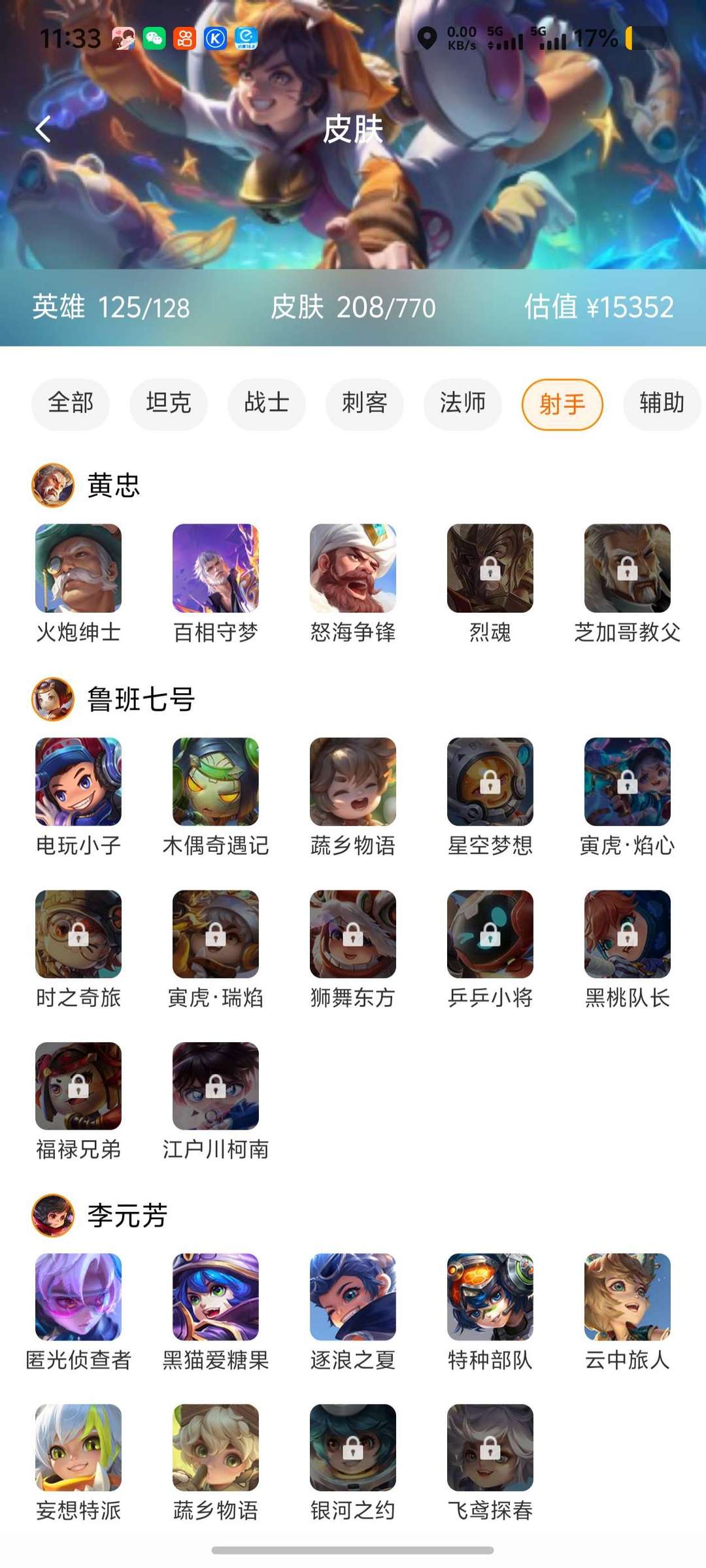View locked 江户川柯南 skin
706x1568 pixels.
(216, 1086)
